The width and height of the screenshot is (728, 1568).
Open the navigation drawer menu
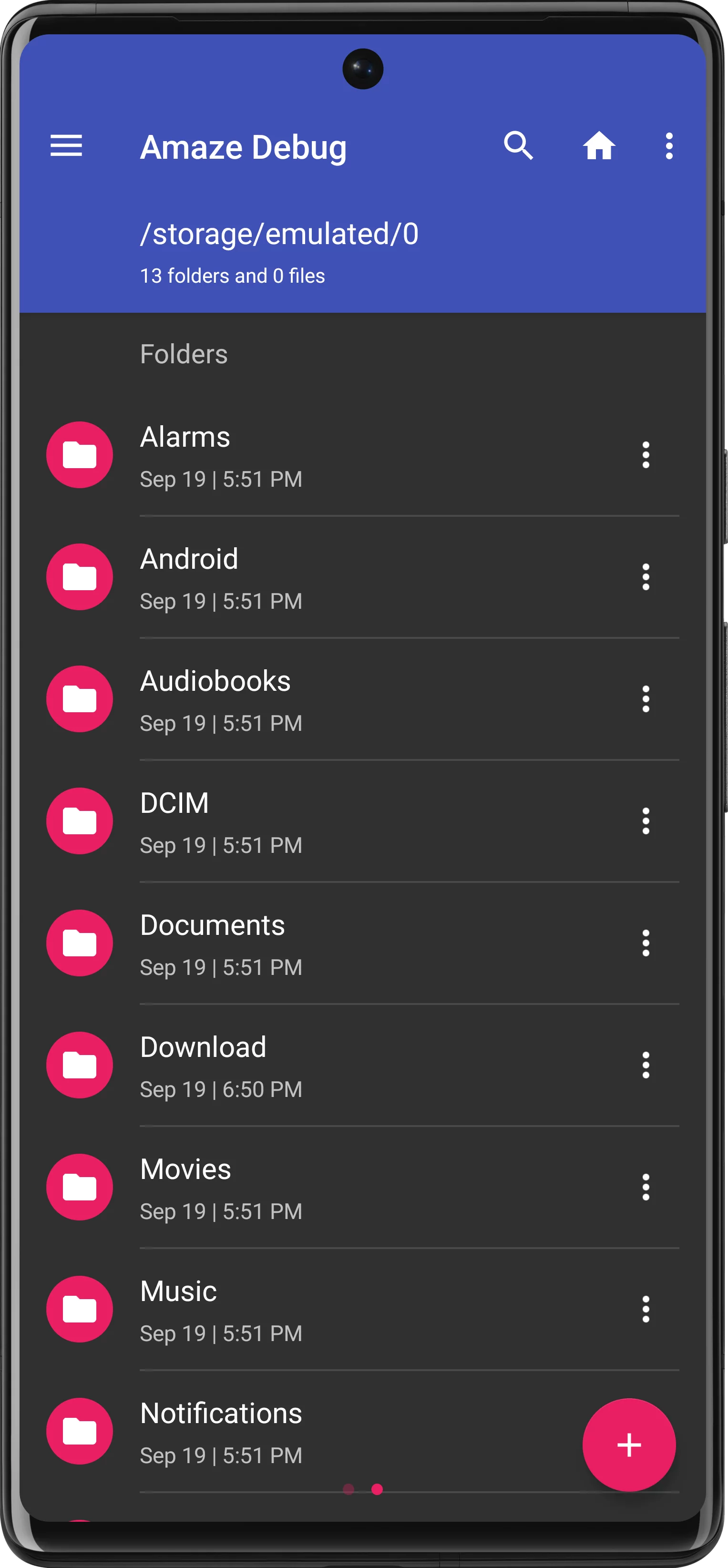tap(66, 146)
